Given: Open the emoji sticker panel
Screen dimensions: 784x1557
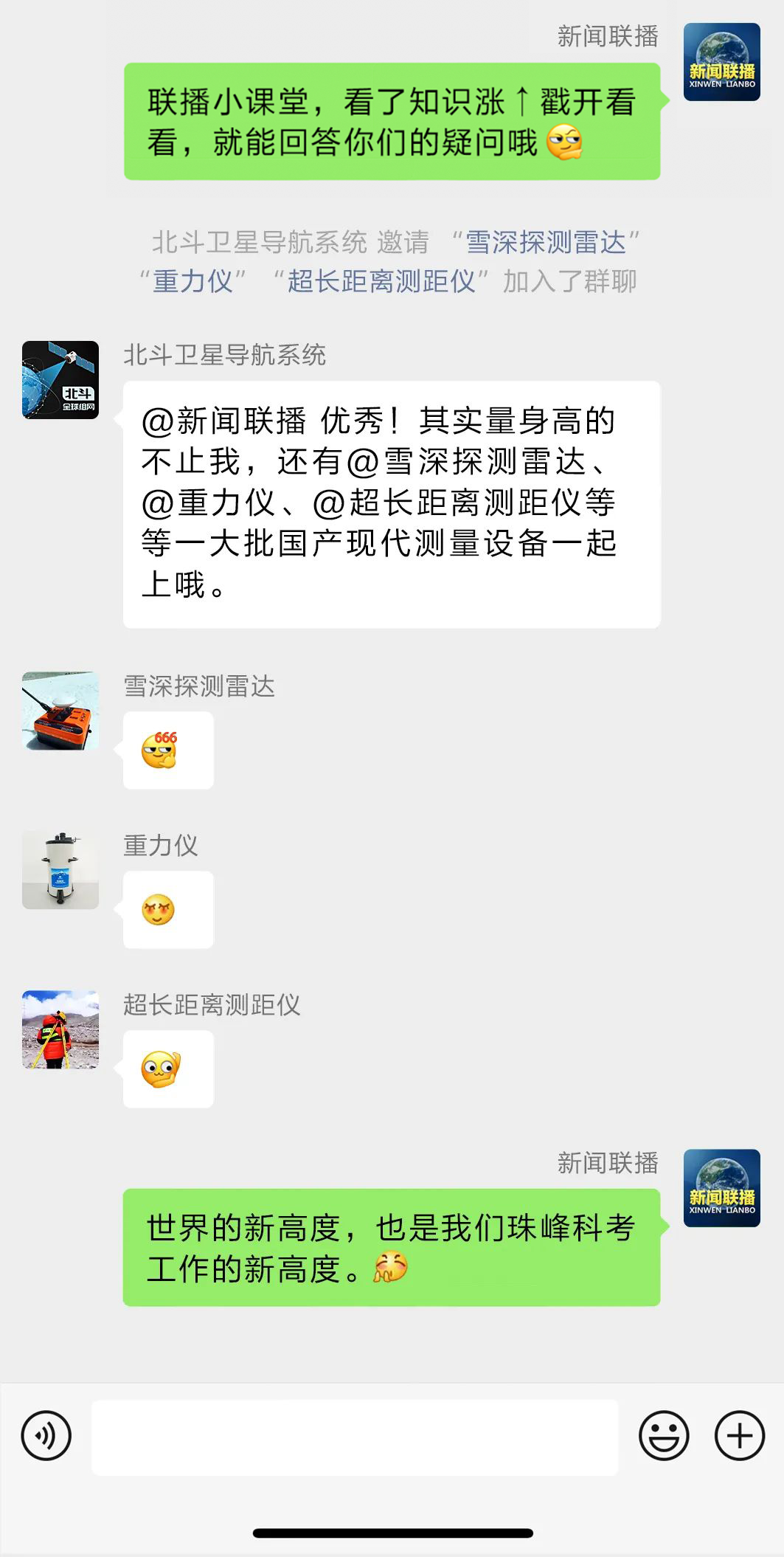Looking at the screenshot, I should pyautogui.click(x=664, y=1436).
